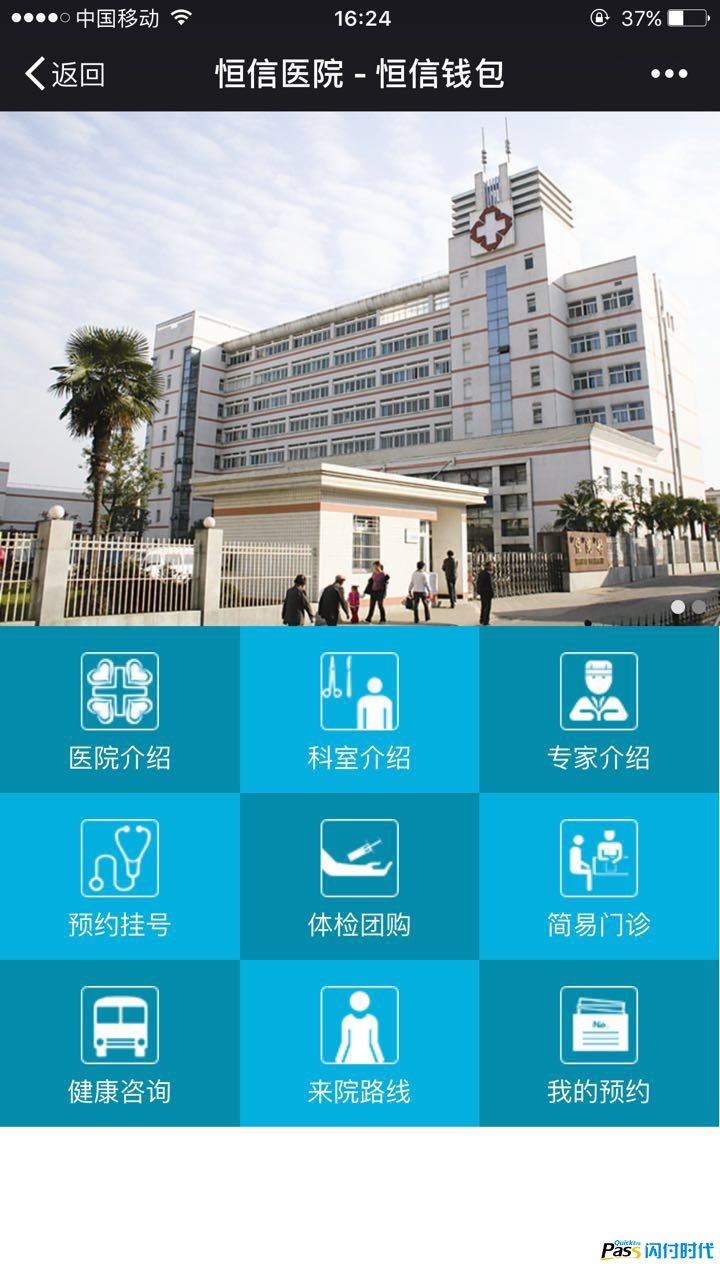Open 医院介绍 hospital introduction
Screen dimensions: 720x1280
coord(120,710)
